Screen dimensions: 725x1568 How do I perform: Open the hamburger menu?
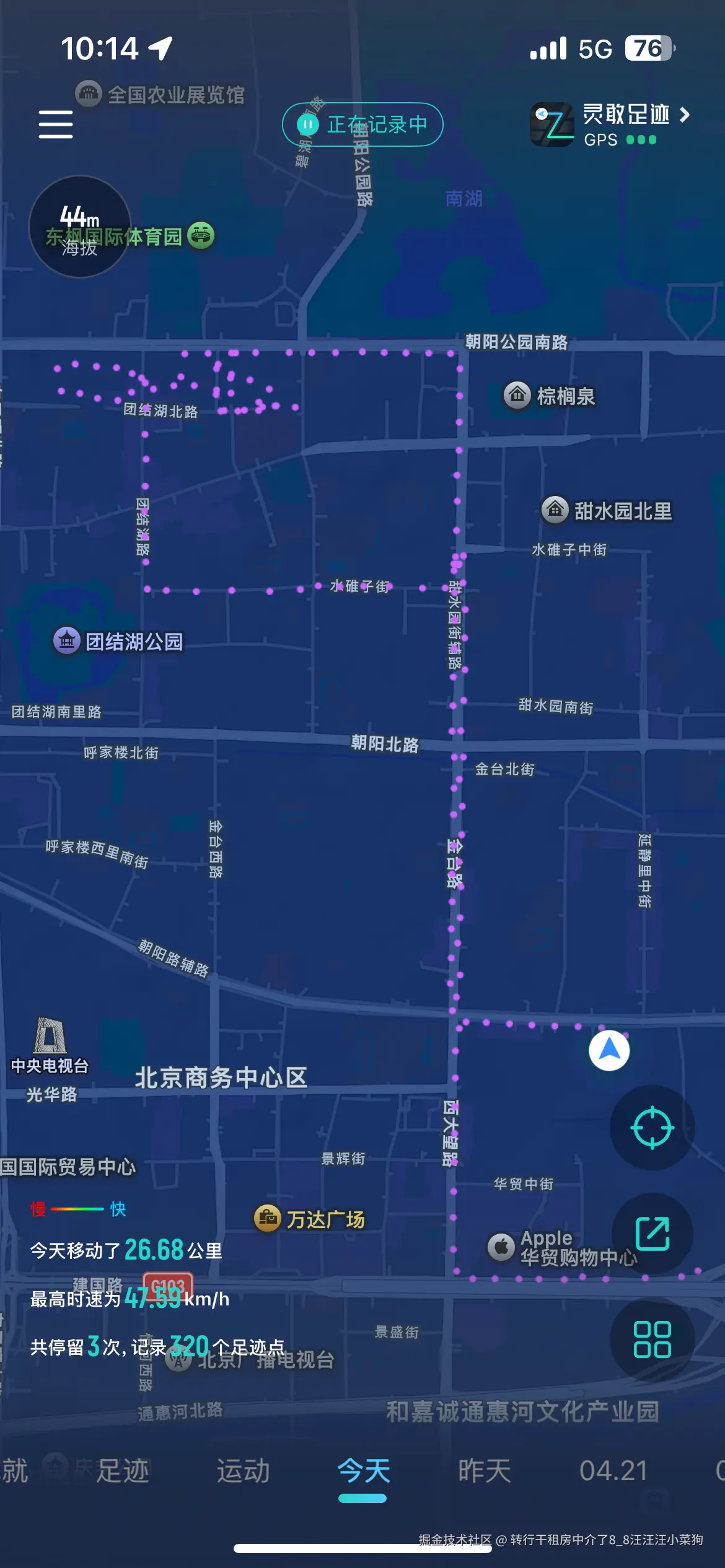point(55,124)
